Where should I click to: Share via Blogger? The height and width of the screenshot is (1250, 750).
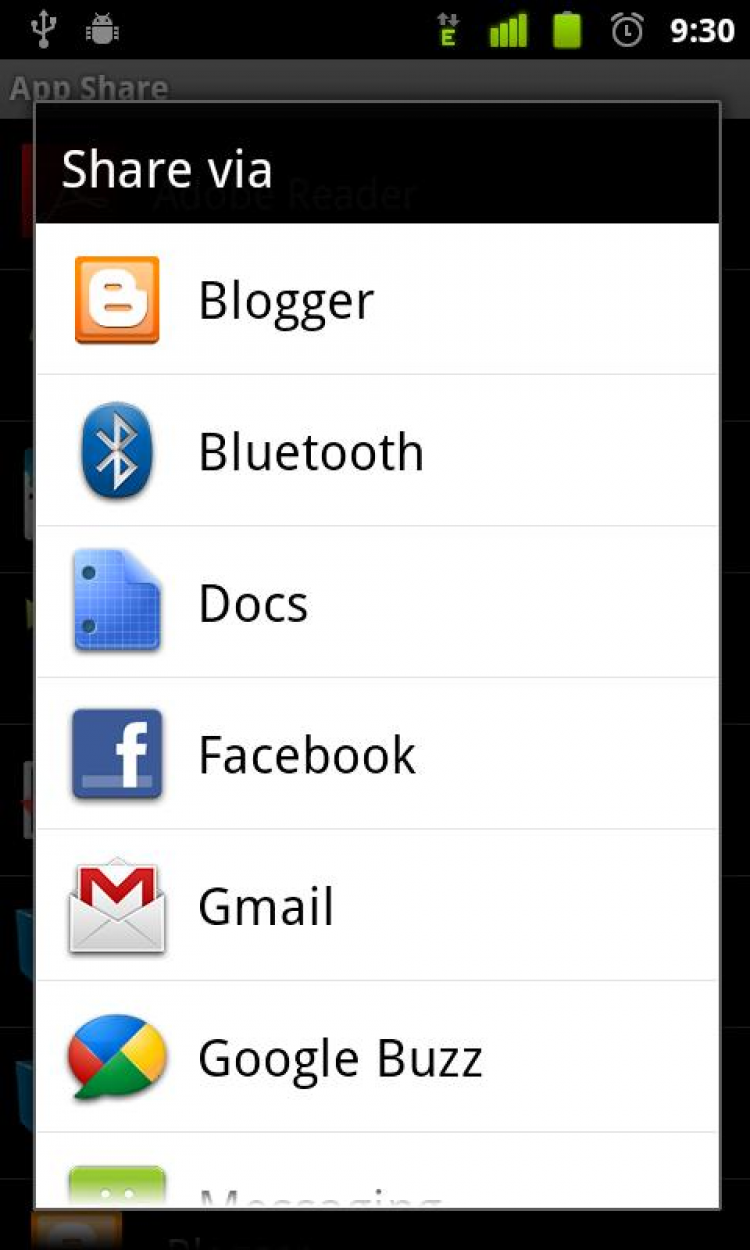point(377,300)
